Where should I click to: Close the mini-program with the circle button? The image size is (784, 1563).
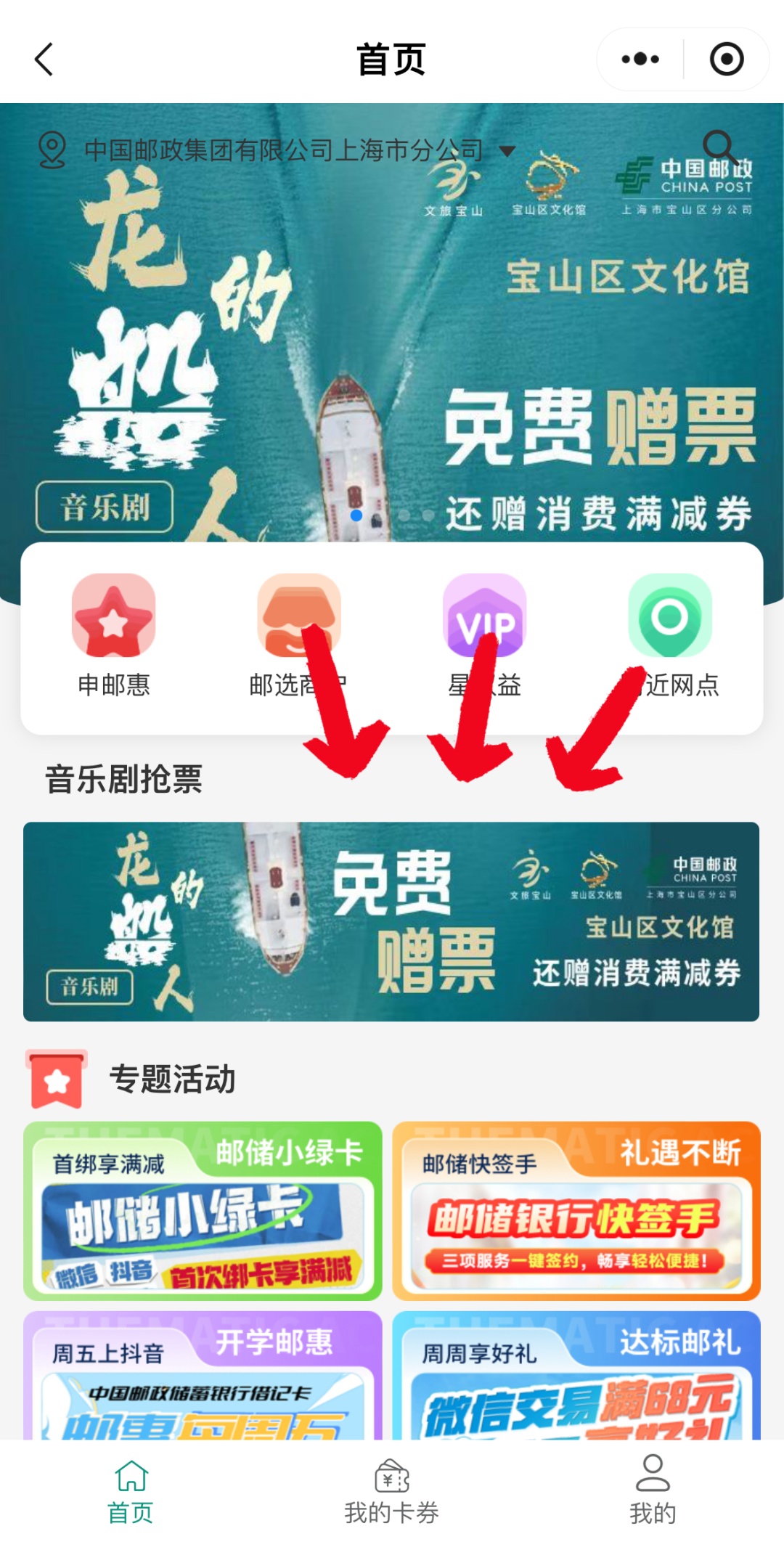point(727,59)
